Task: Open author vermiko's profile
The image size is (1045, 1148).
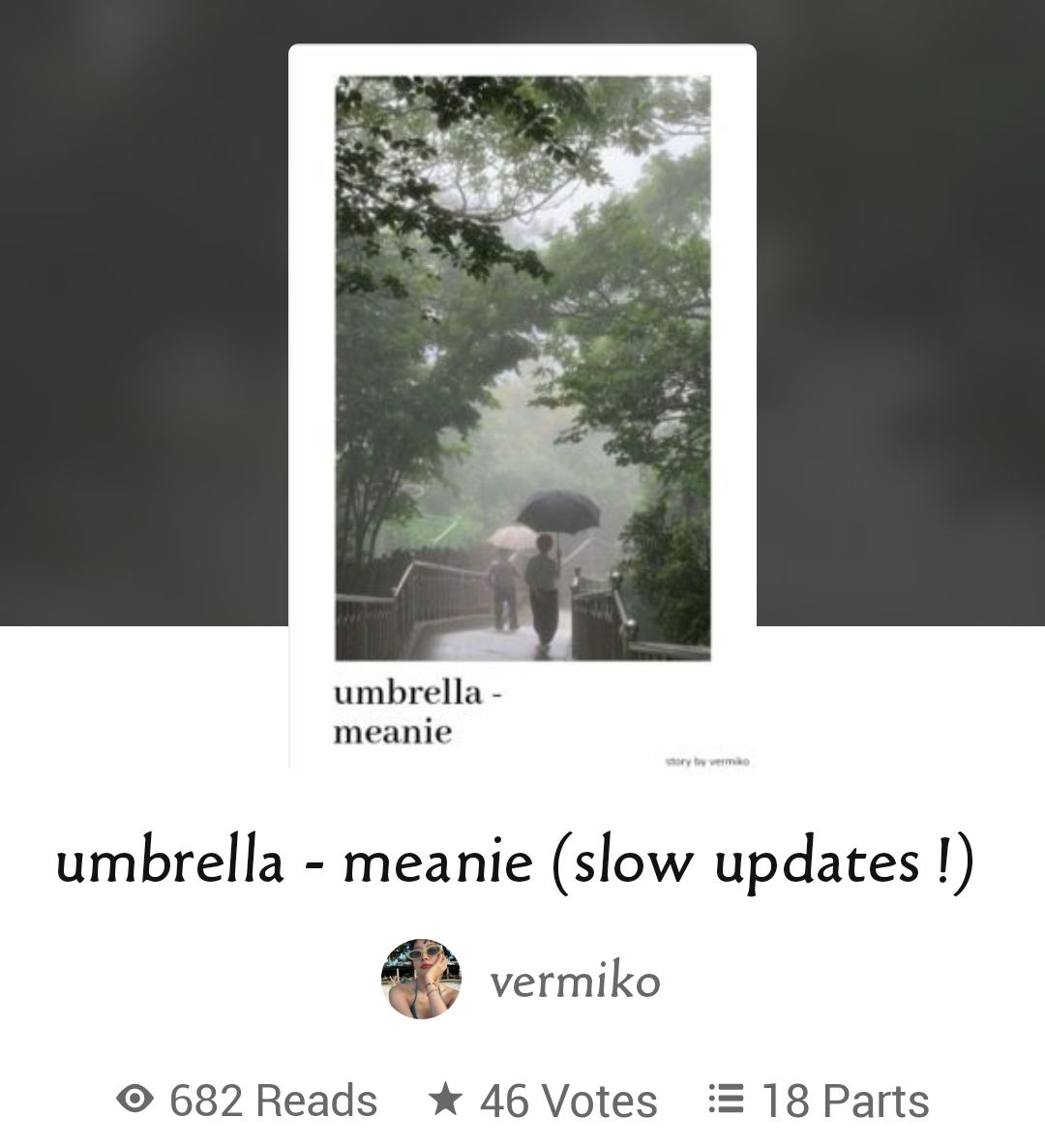Action: (575, 982)
